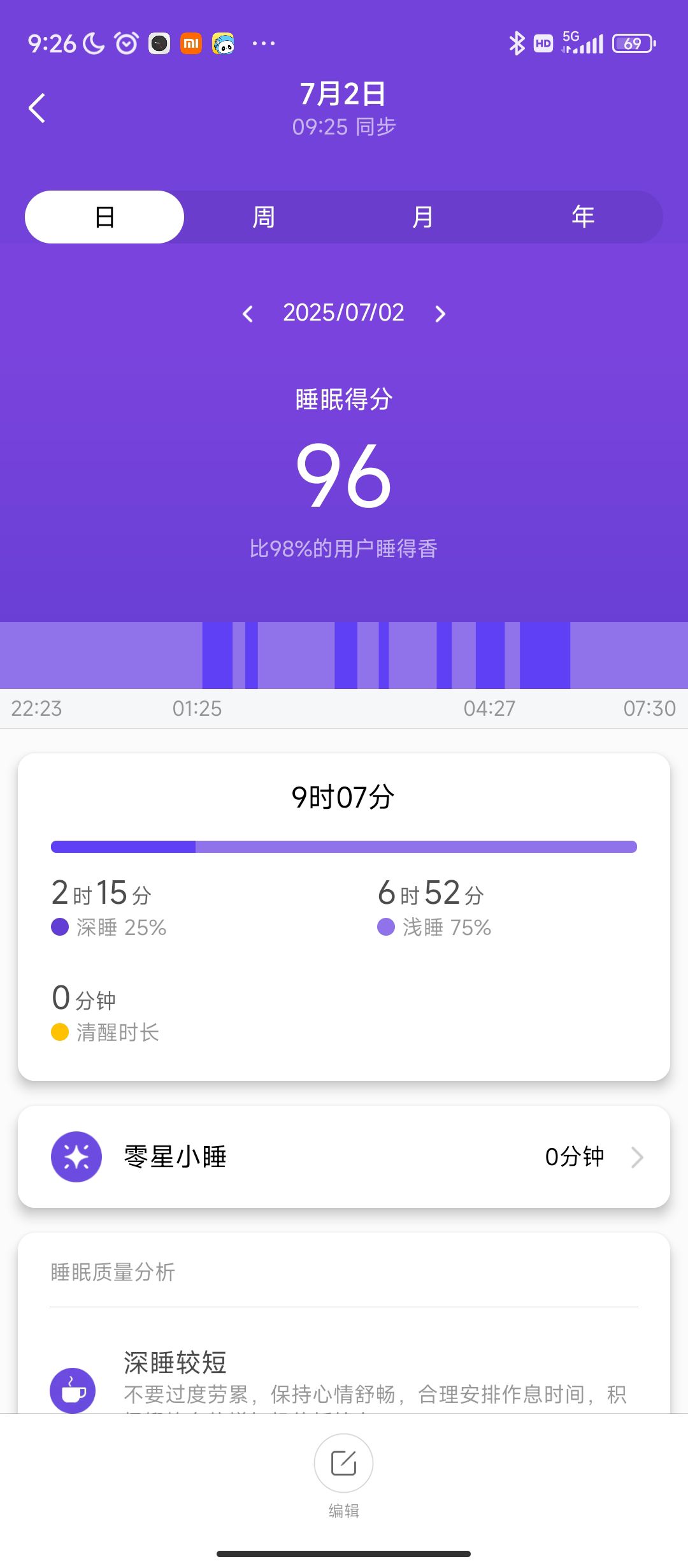The width and height of the screenshot is (688, 1568).
Task: Go back using the top-left arrow
Action: point(37,108)
